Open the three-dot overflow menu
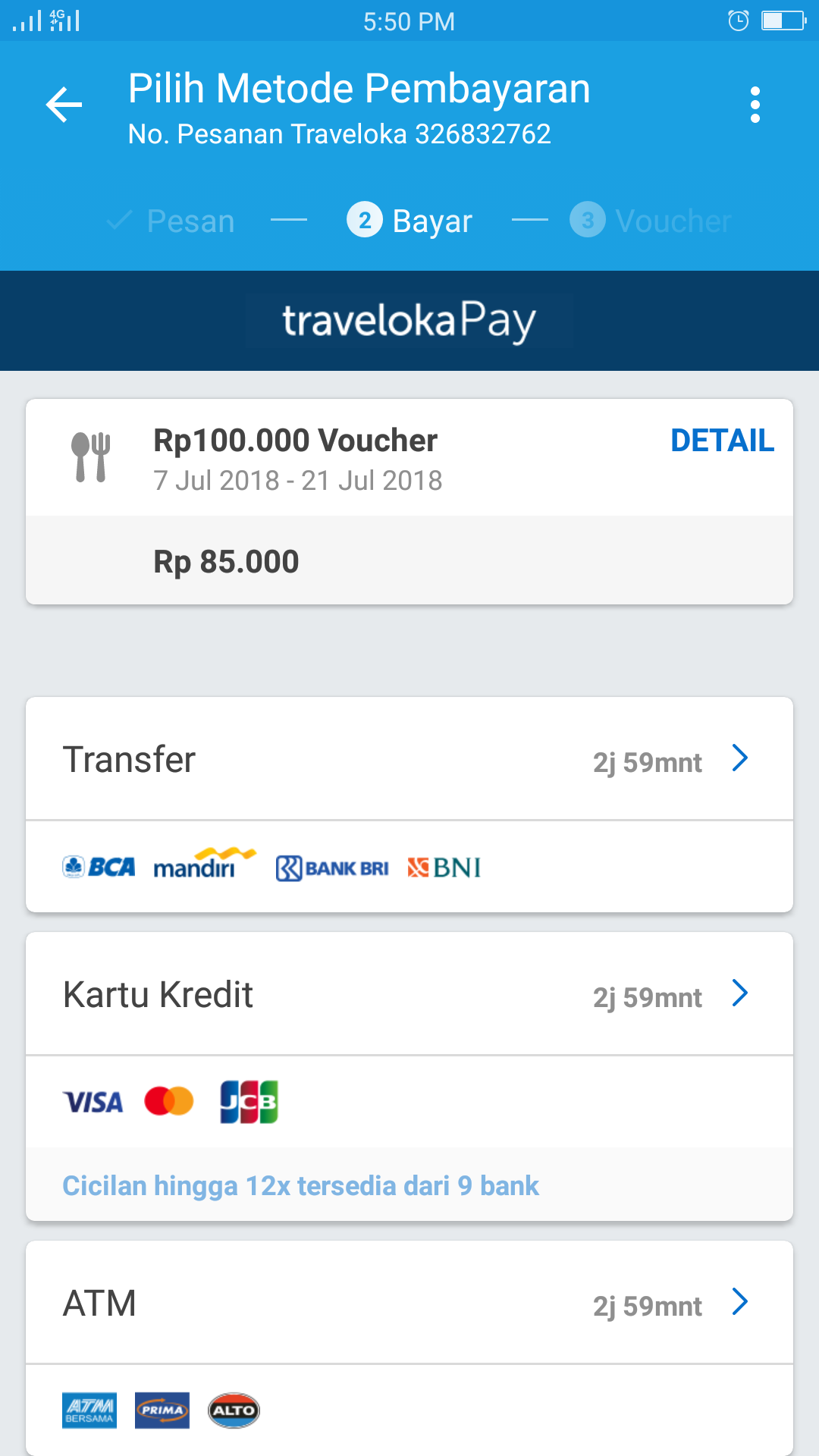Screen dimensions: 819x1456 coord(755,105)
